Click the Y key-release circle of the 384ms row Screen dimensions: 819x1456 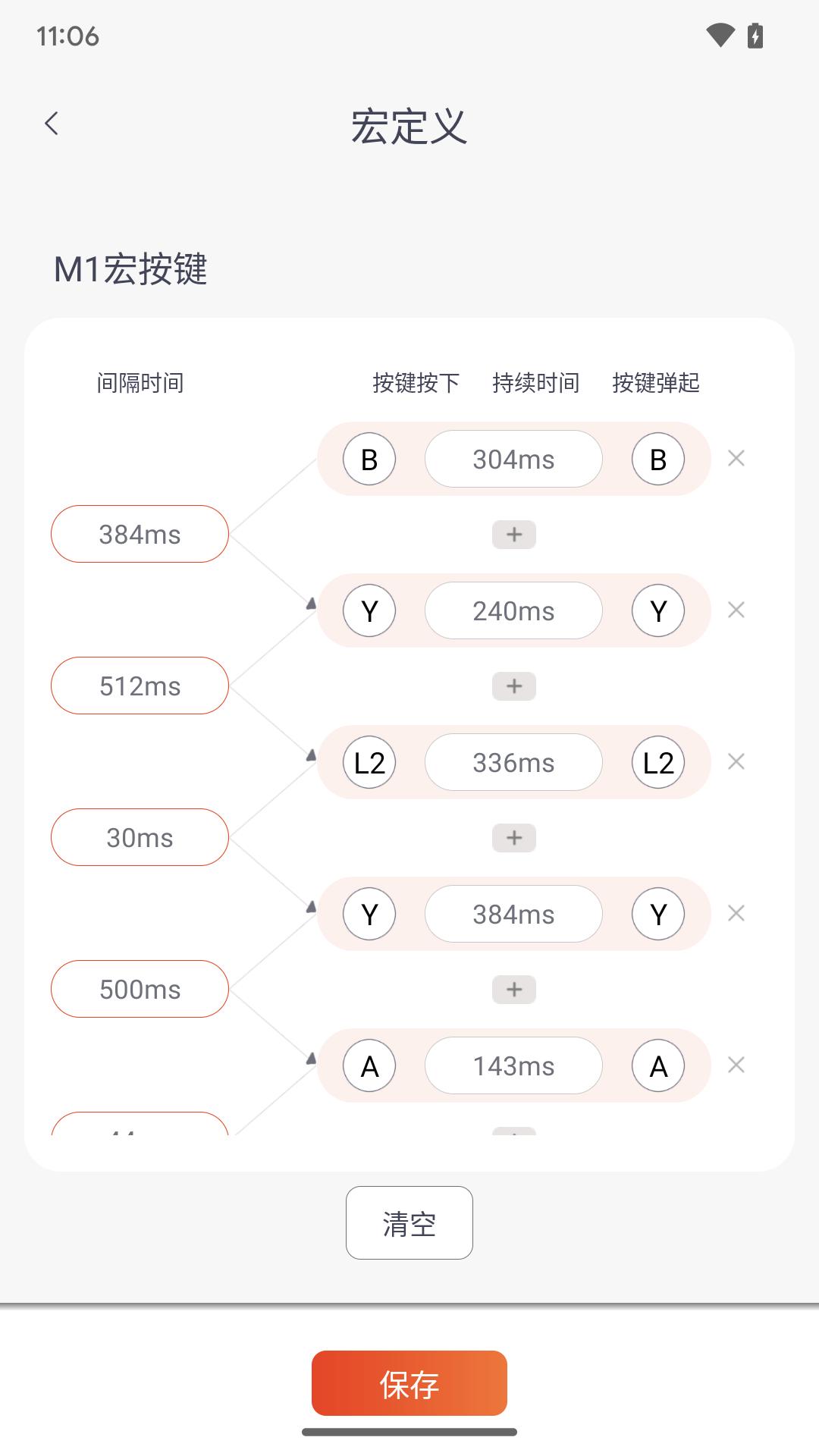(658, 914)
